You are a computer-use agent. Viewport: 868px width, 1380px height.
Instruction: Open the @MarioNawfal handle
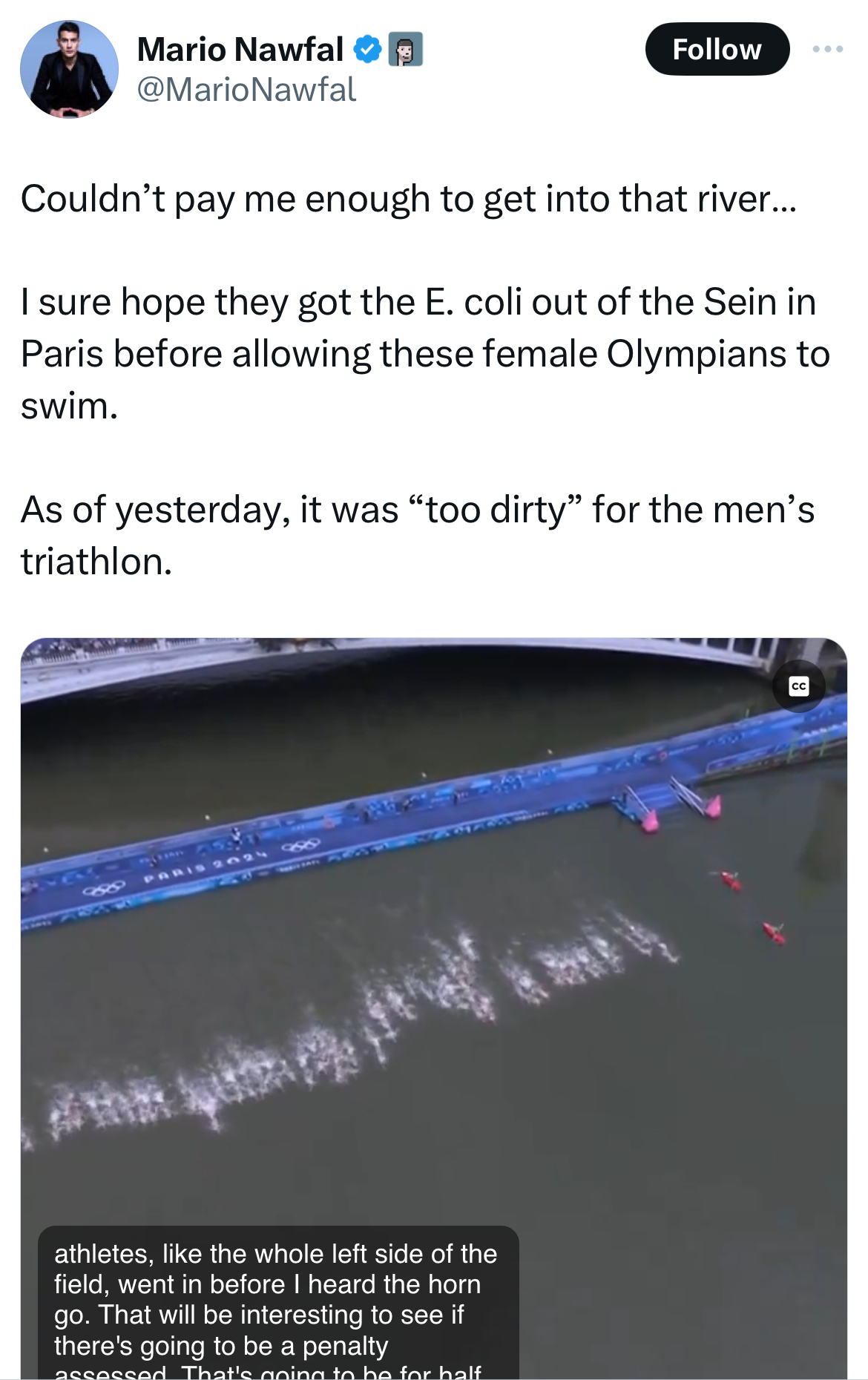246,90
